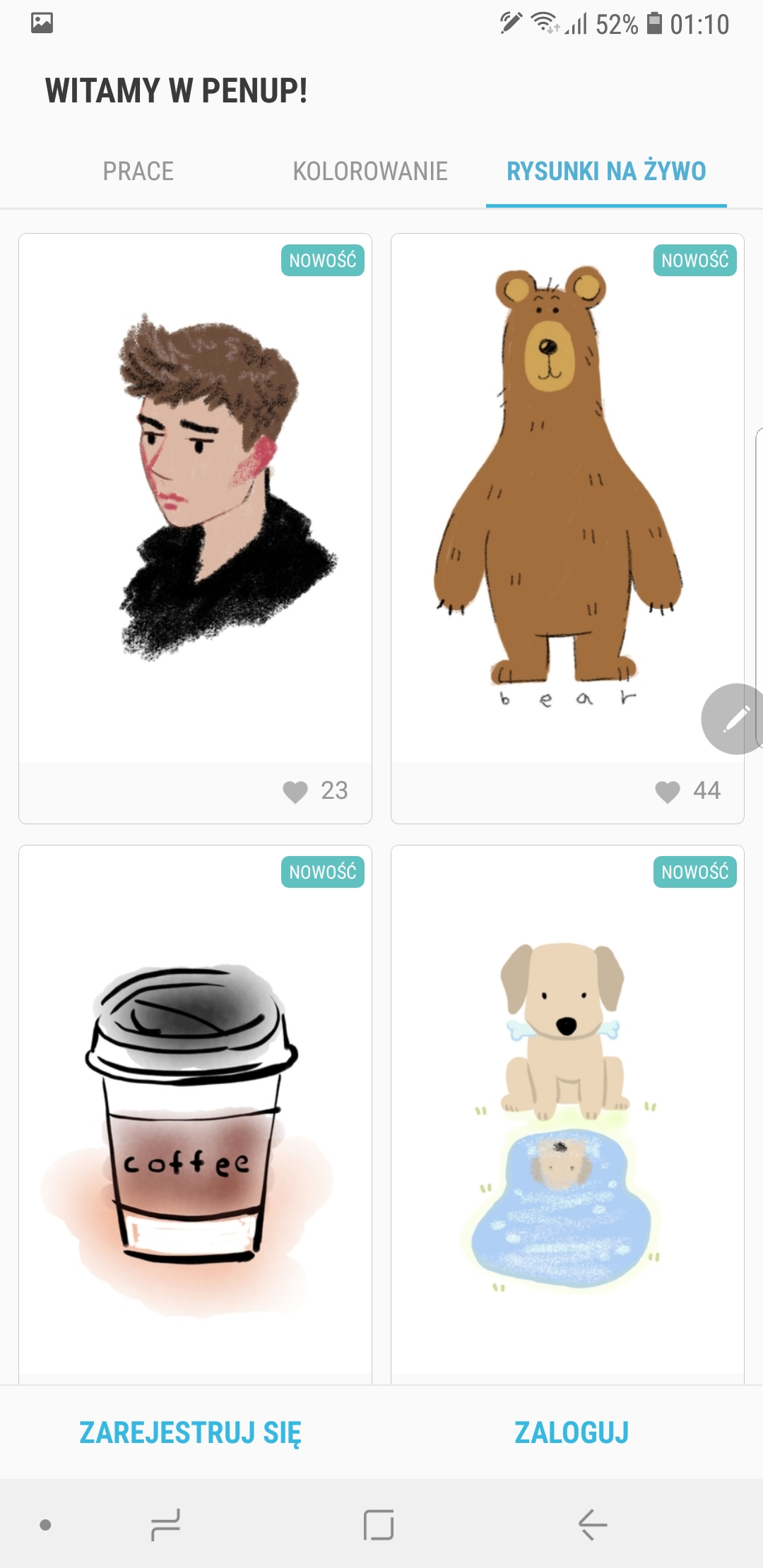Viewport: 763px width, 1568px height.
Task: Tap ZAREJESTRUJ SIĘ to register
Action: click(190, 1433)
